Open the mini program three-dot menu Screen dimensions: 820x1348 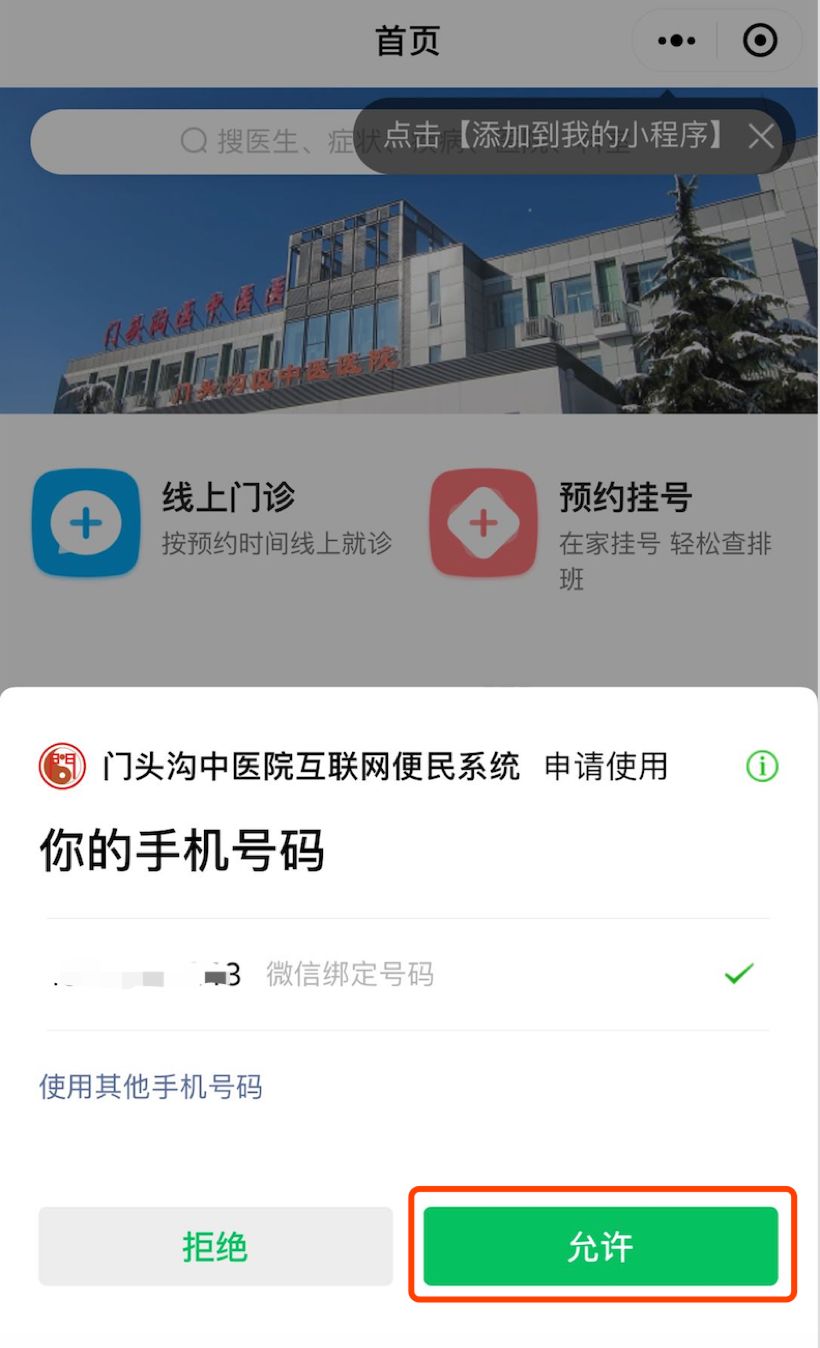click(x=677, y=41)
